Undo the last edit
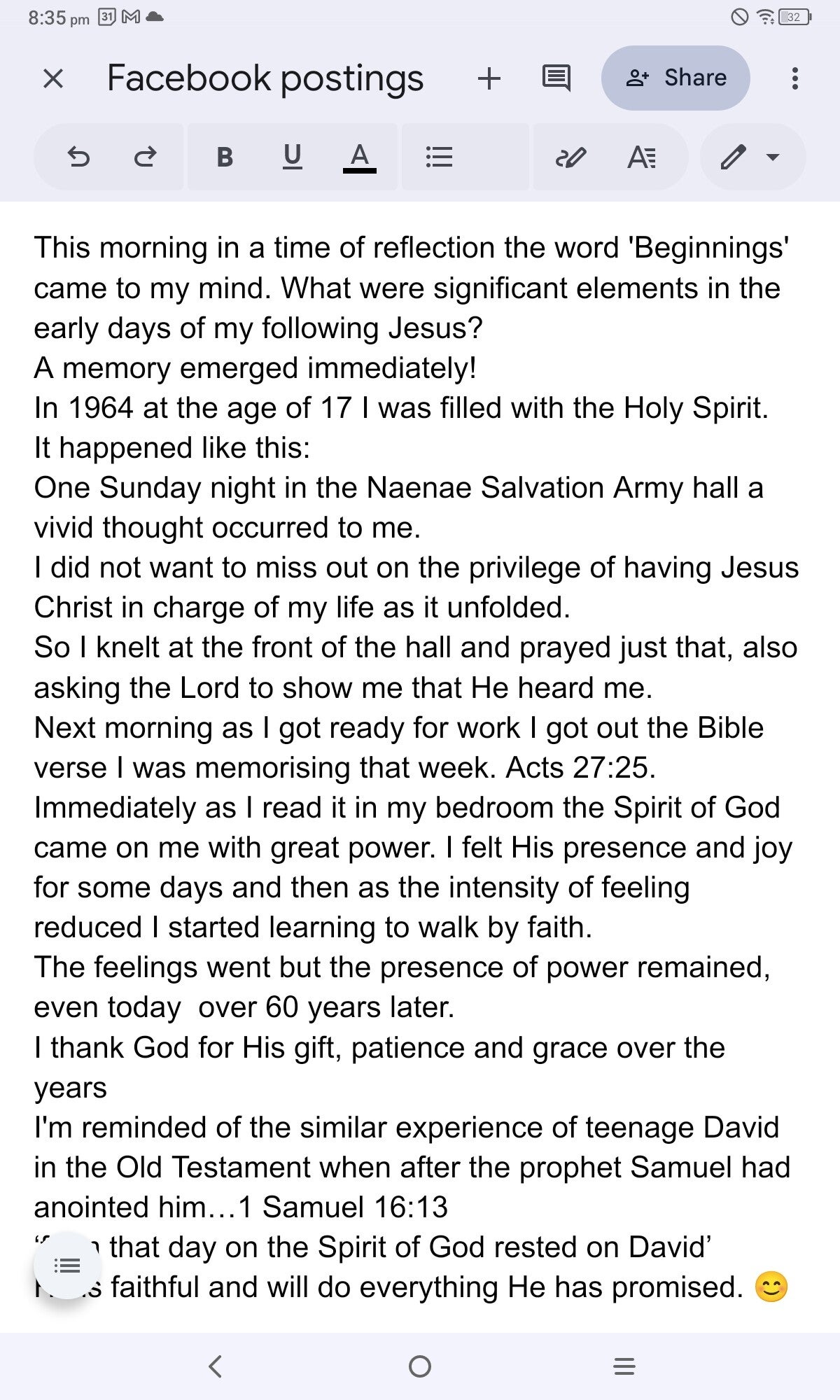840x1400 pixels. [78, 157]
